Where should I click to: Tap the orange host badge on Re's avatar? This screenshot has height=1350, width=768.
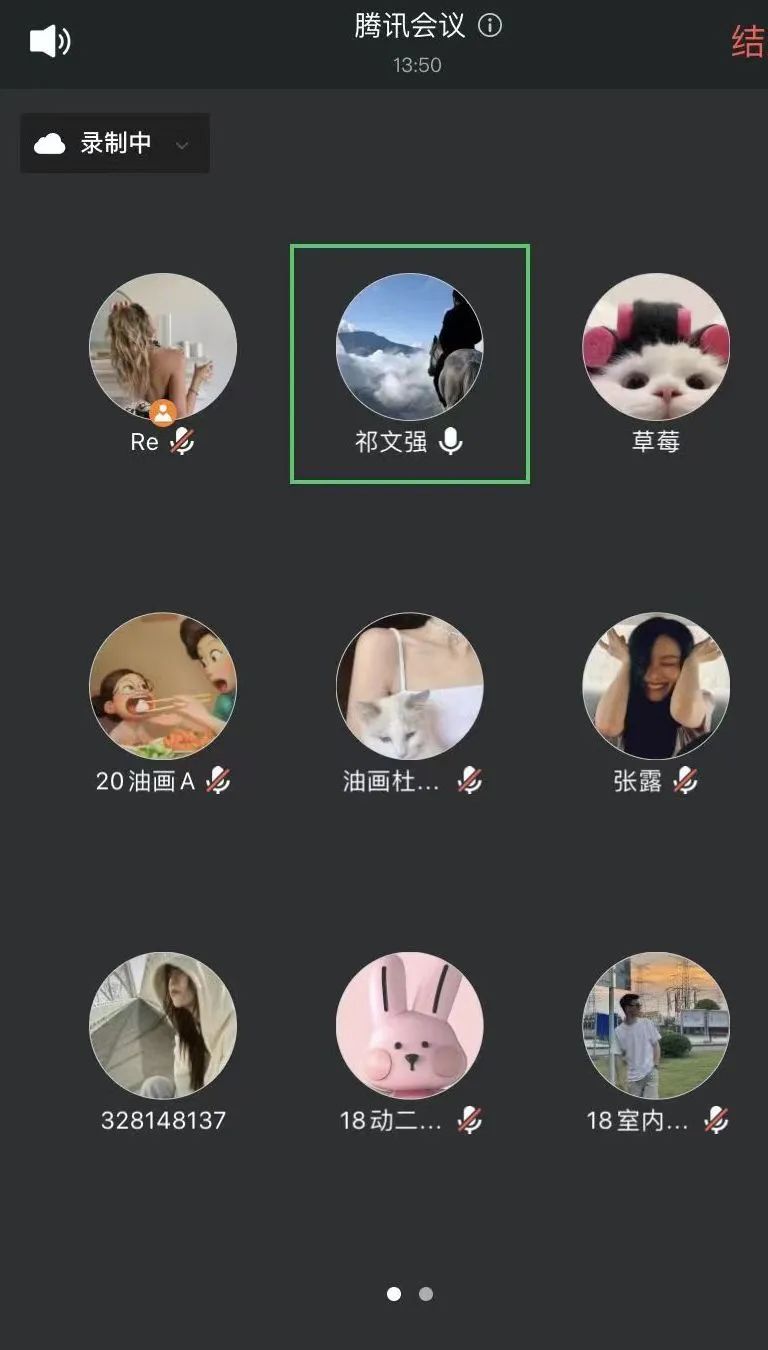tap(164, 411)
